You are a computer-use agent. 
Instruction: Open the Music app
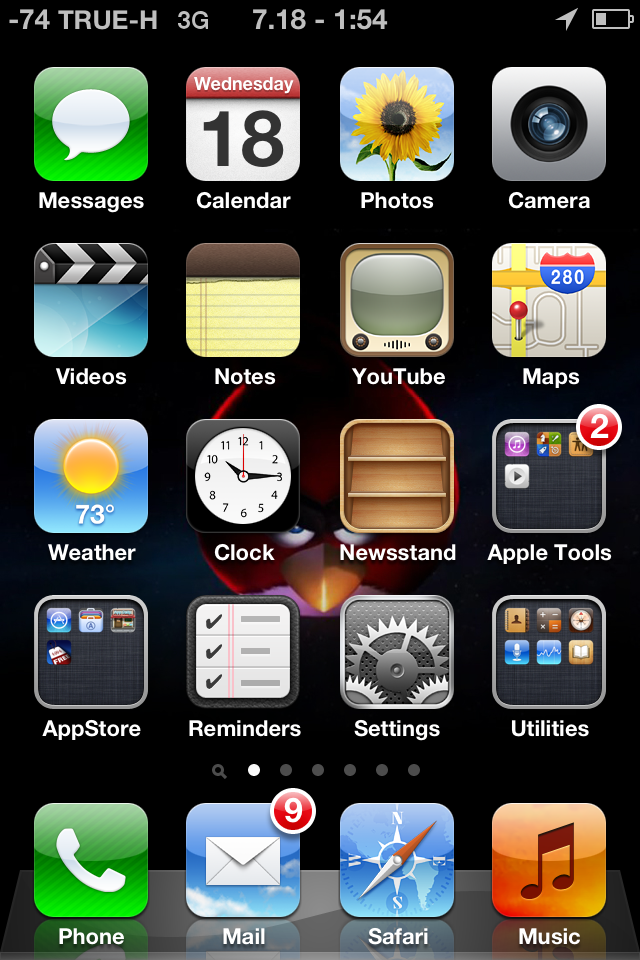[x=548, y=860]
